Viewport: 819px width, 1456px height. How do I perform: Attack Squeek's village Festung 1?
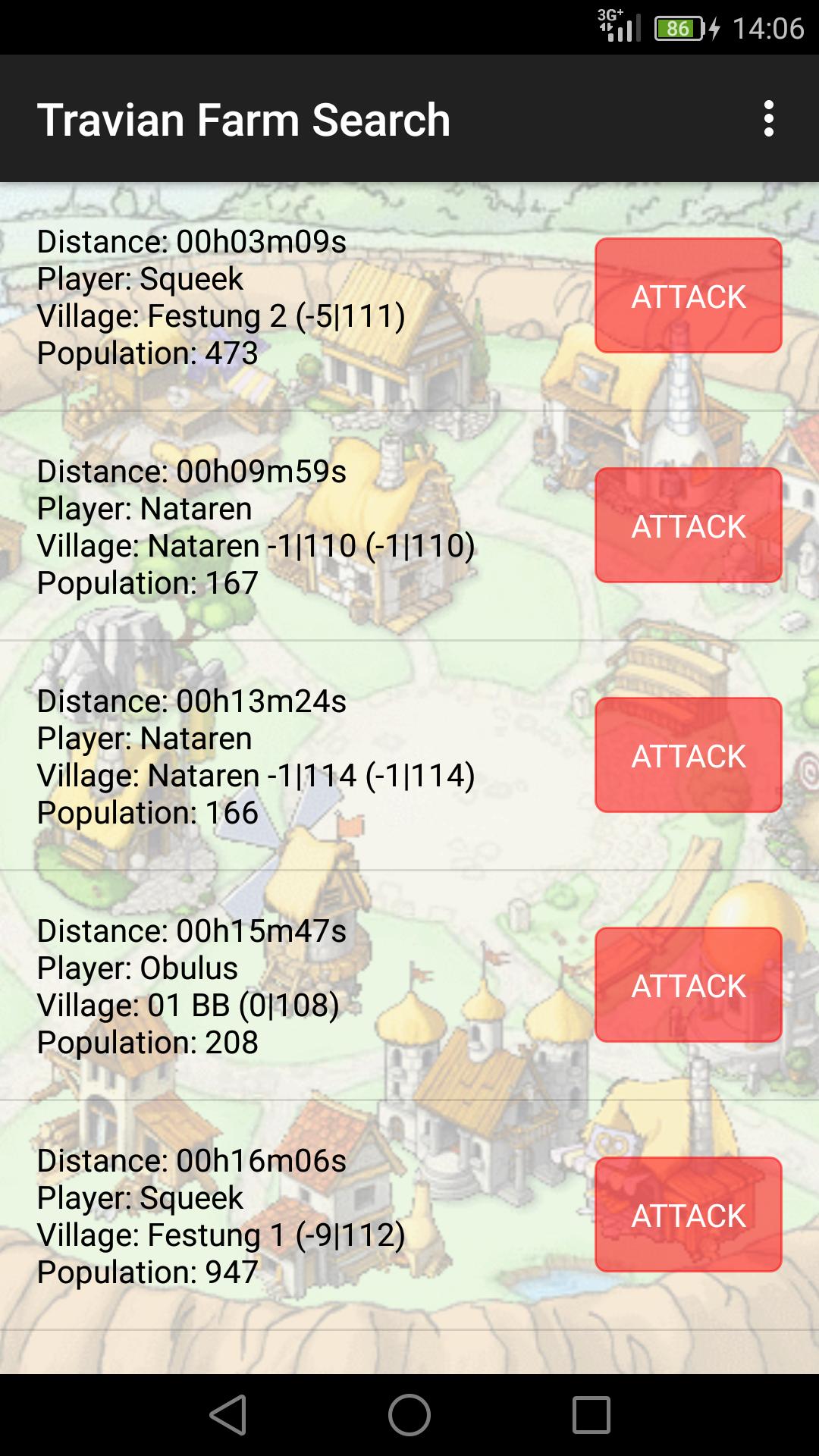point(688,1214)
